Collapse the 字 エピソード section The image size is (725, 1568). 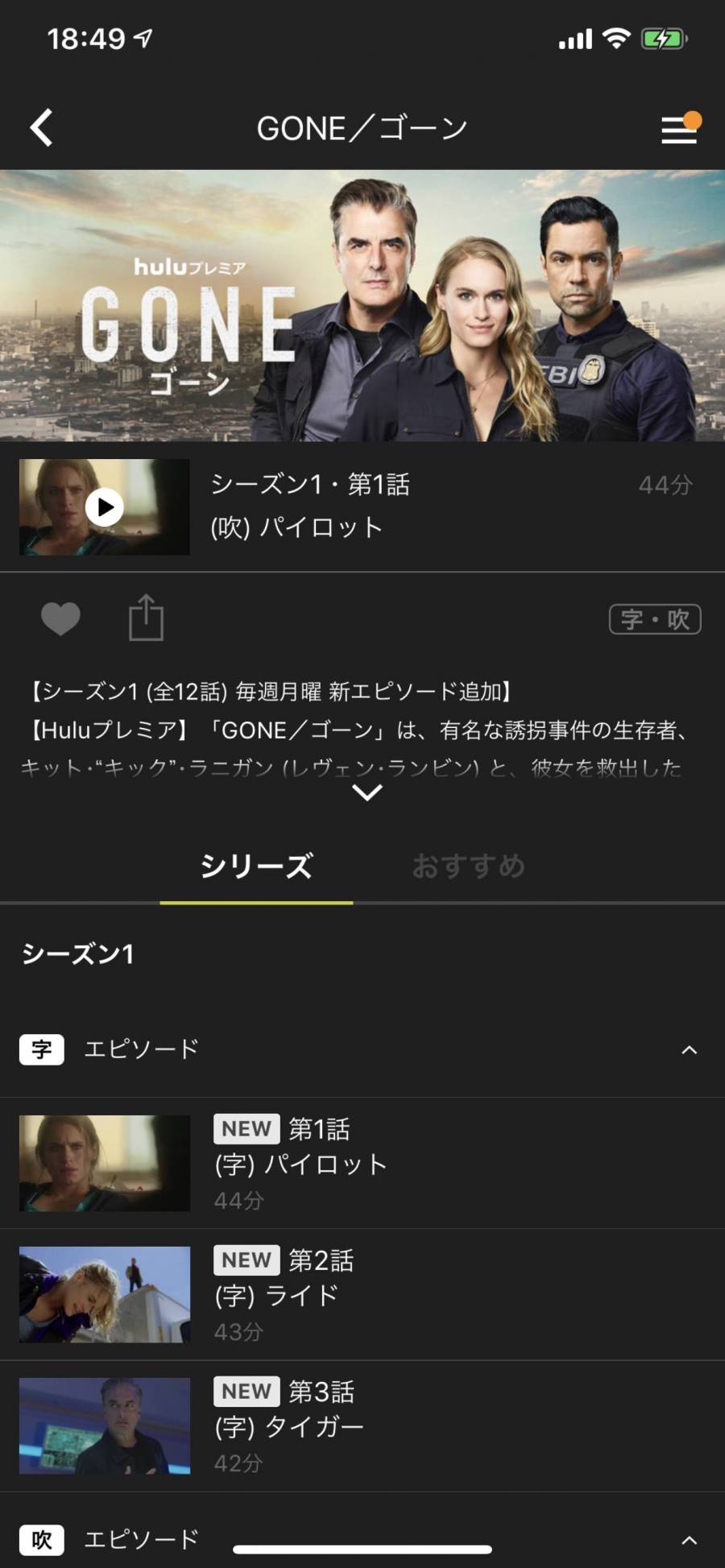pyautogui.click(x=689, y=1049)
